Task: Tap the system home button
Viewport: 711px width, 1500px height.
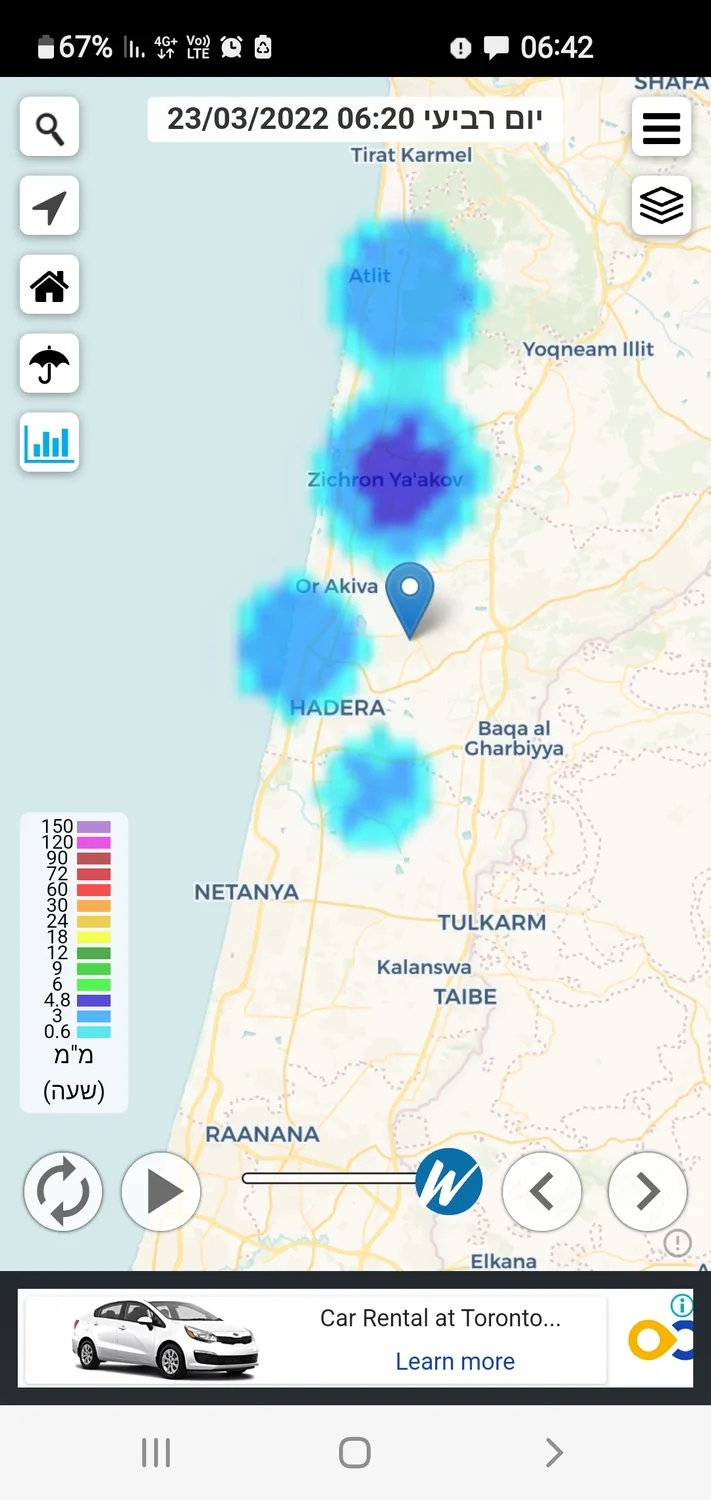Action: (x=355, y=1452)
